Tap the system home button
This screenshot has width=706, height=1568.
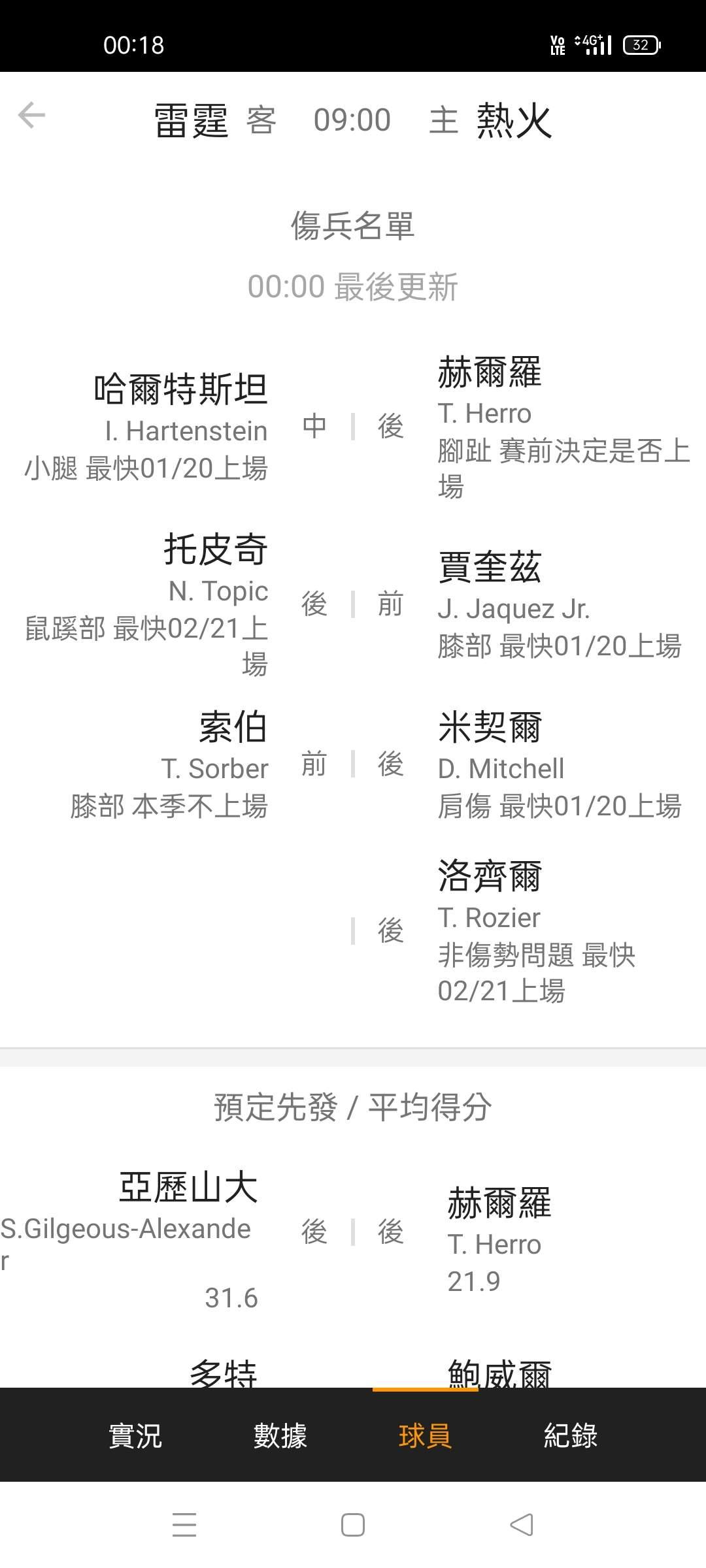click(353, 1525)
